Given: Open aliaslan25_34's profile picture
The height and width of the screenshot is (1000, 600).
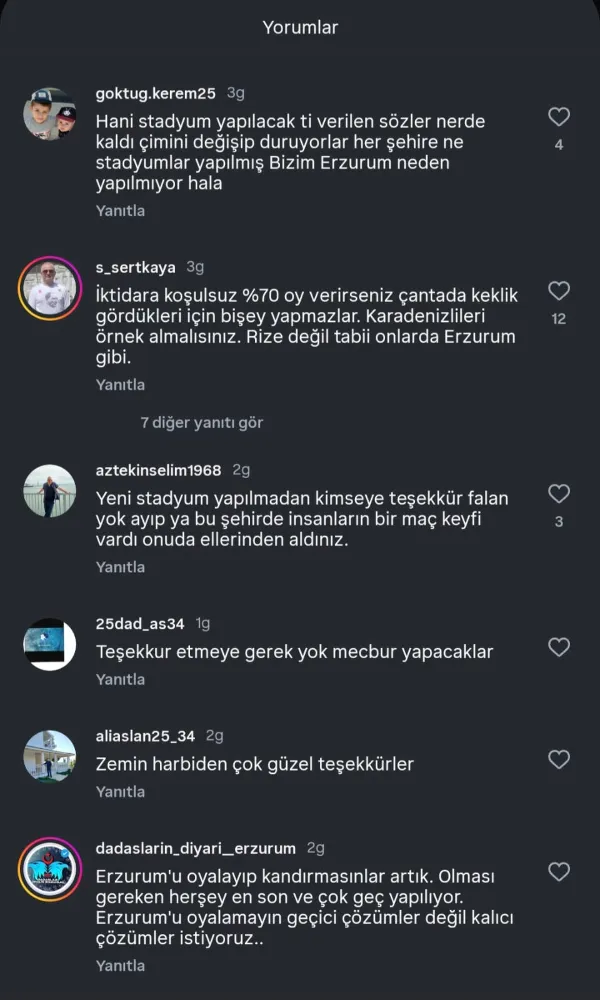Looking at the screenshot, I should pos(49,756).
